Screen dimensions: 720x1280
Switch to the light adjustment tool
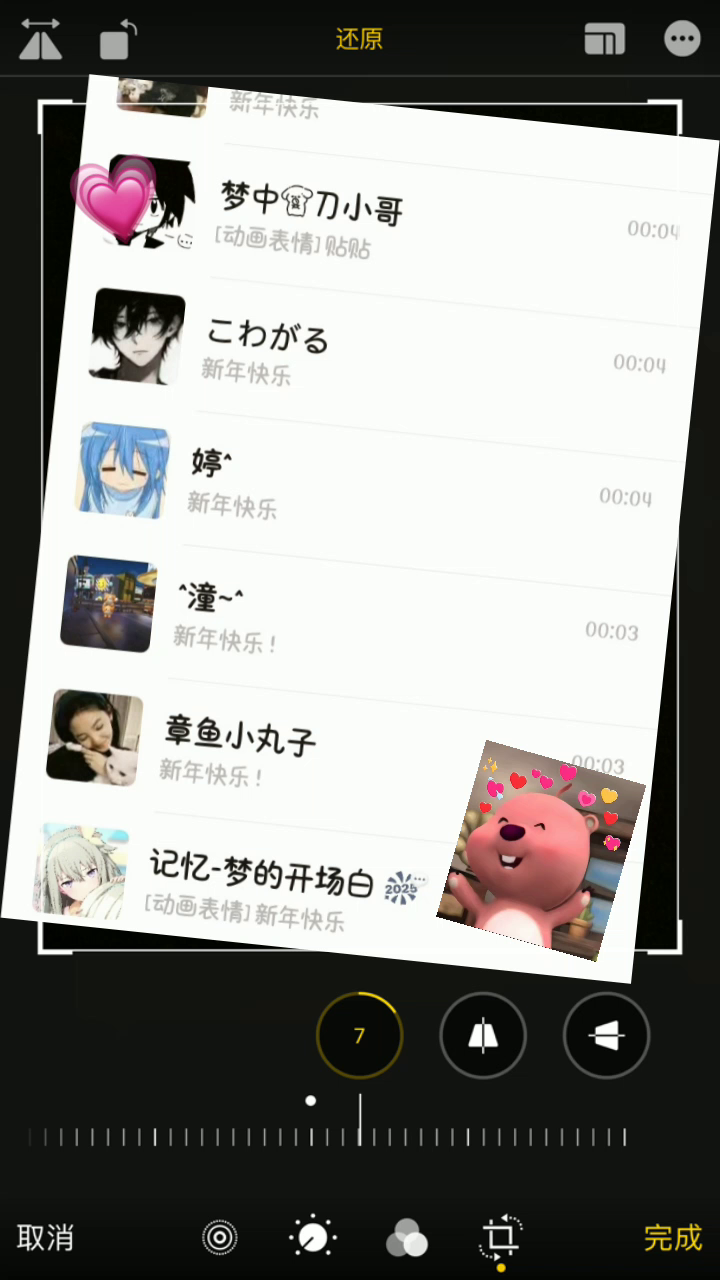[x=313, y=1238]
